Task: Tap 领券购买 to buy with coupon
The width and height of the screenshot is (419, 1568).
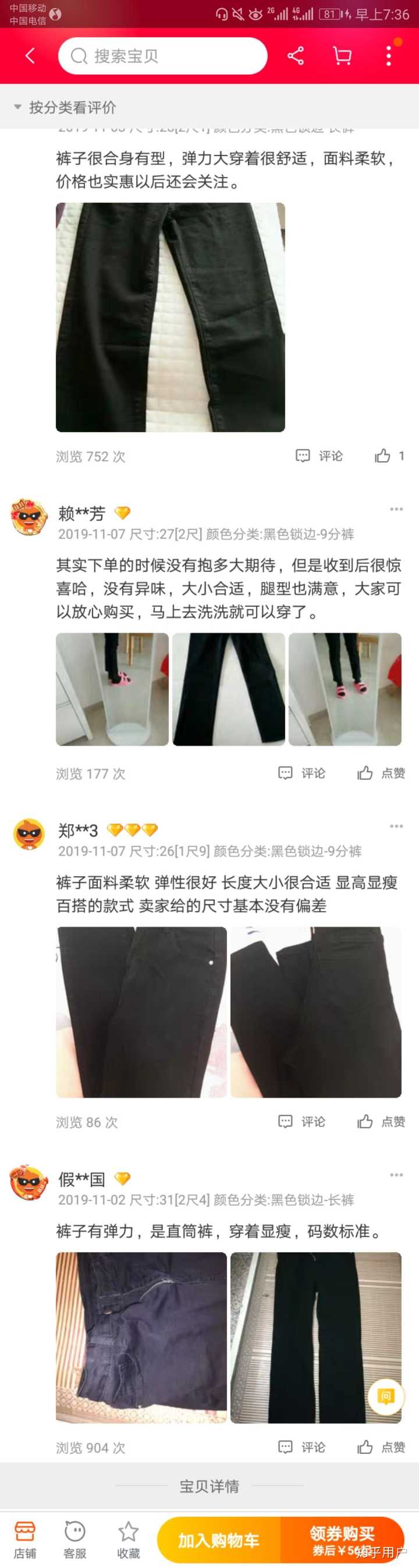Action: (x=342, y=1540)
